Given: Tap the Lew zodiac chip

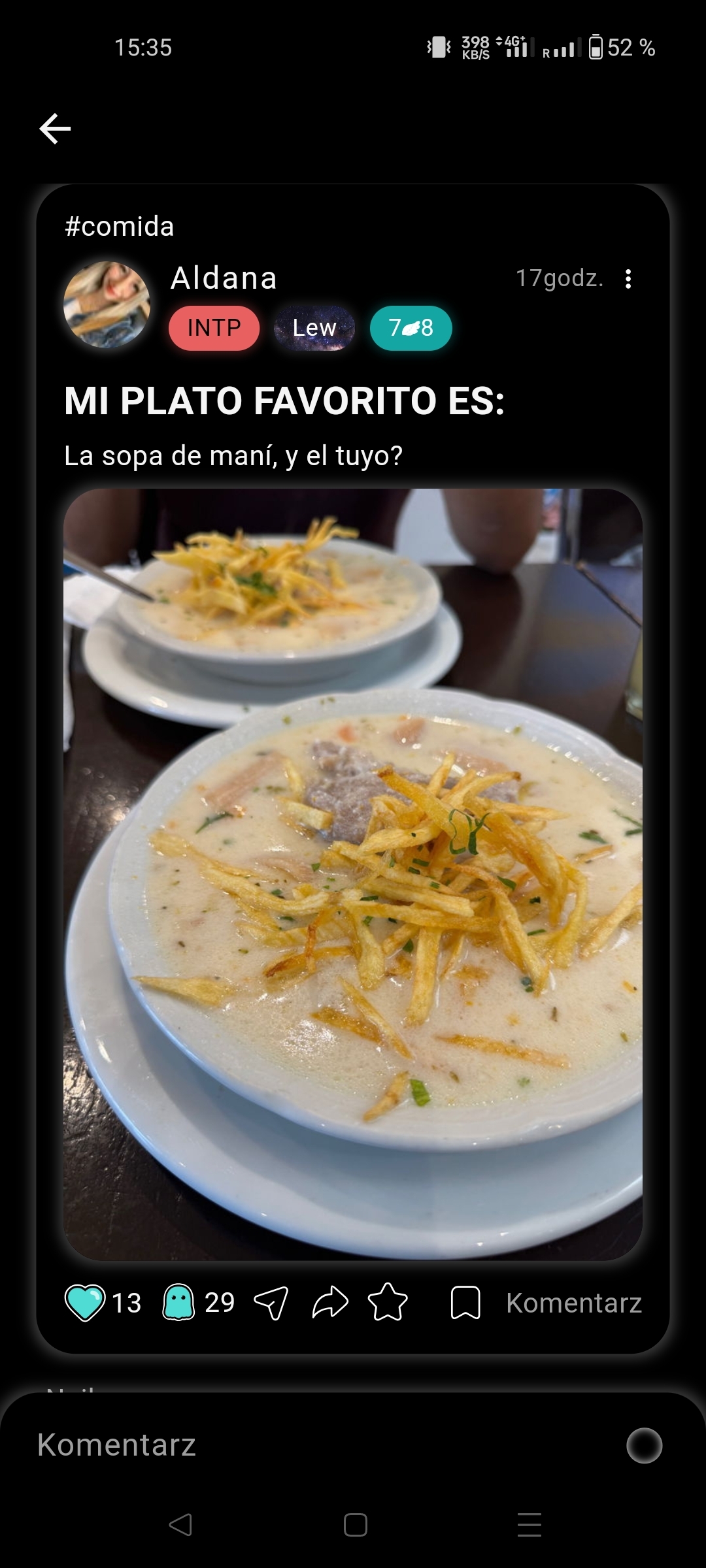Looking at the screenshot, I should click(314, 328).
